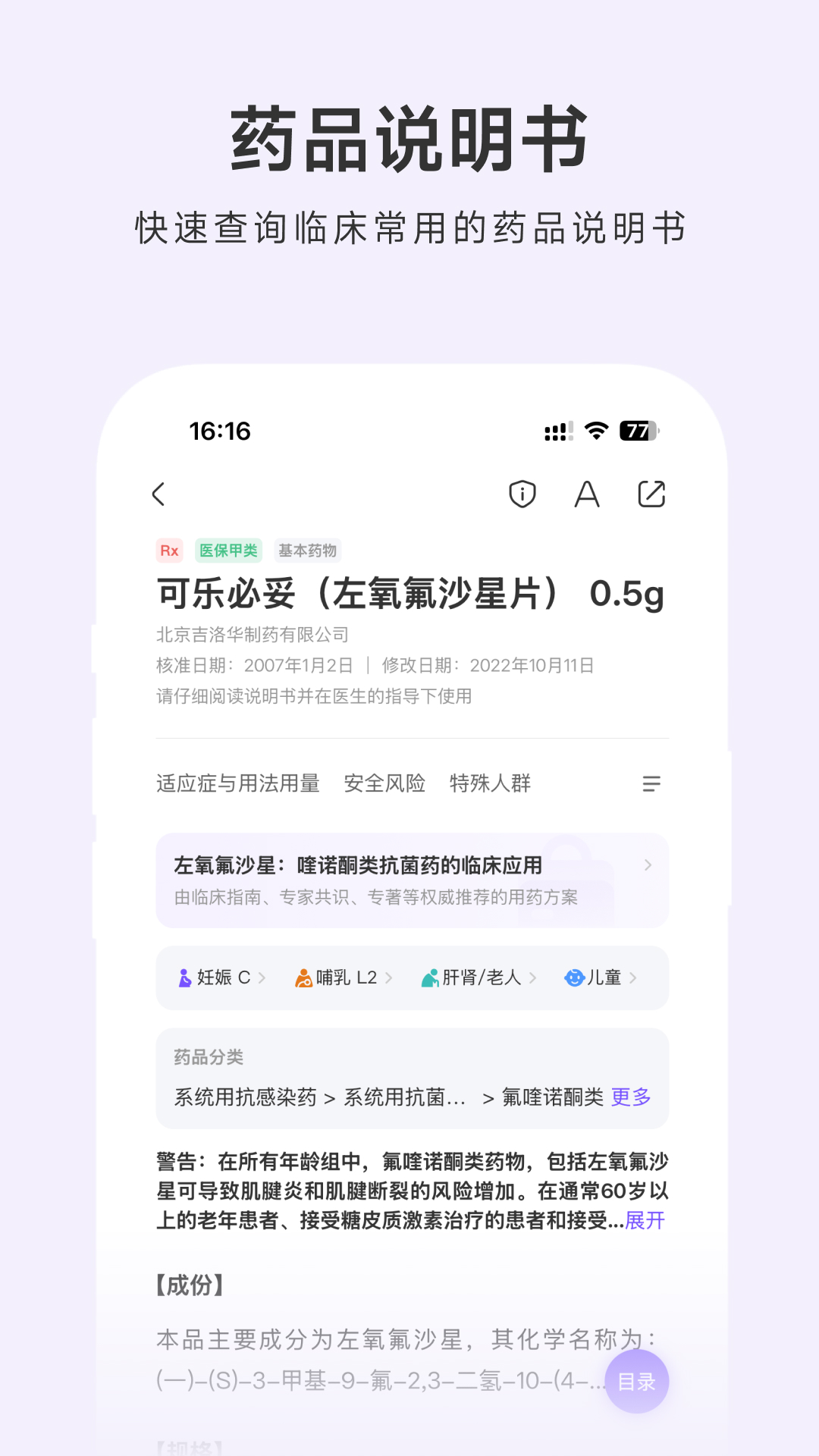
Task: Select the 医保甲类 insurance tag
Action: pos(230,550)
